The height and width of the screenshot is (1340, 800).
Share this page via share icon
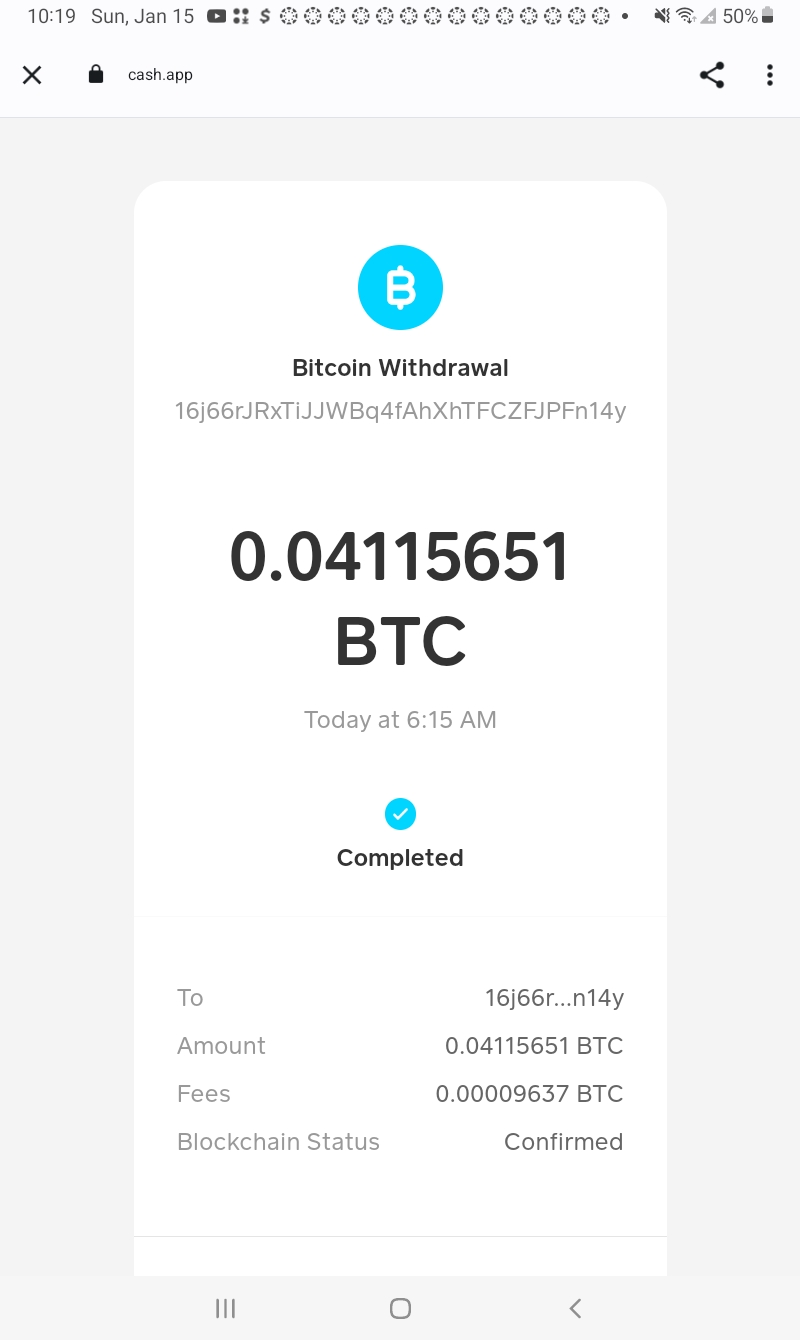click(x=712, y=75)
